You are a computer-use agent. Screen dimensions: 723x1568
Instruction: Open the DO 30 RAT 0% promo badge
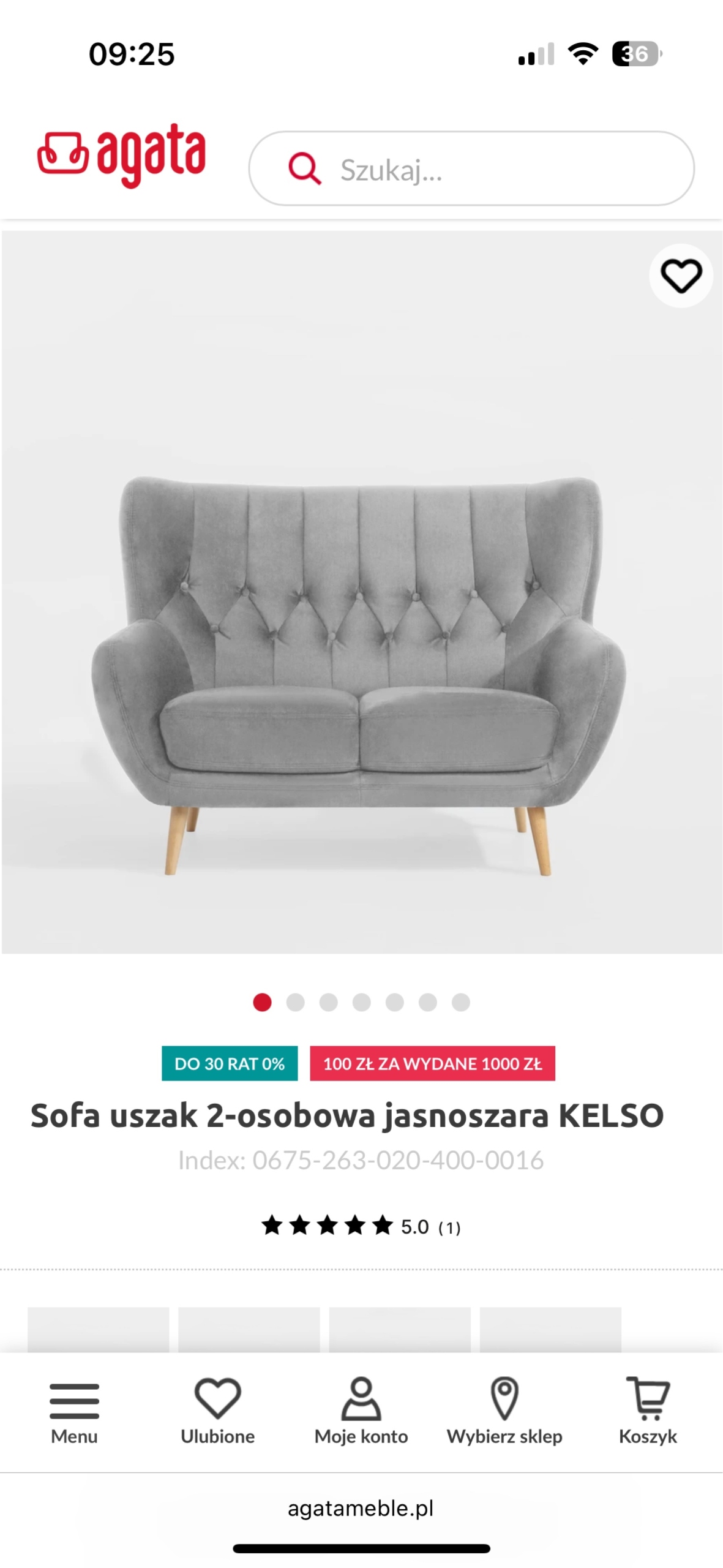point(230,1063)
